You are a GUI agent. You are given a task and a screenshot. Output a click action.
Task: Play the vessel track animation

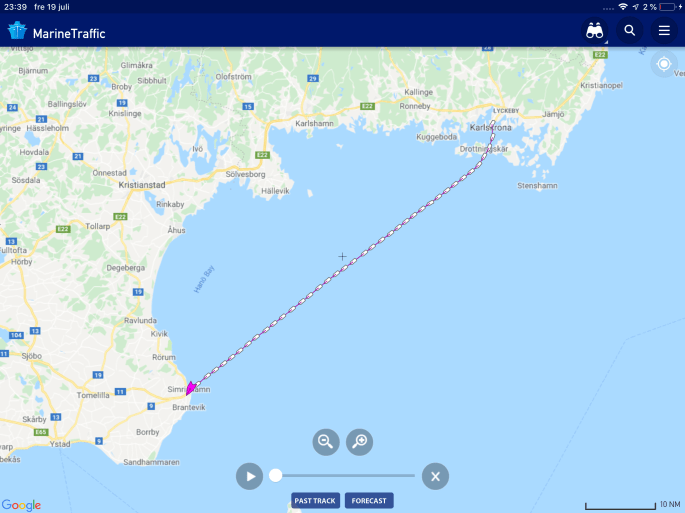pyautogui.click(x=249, y=476)
